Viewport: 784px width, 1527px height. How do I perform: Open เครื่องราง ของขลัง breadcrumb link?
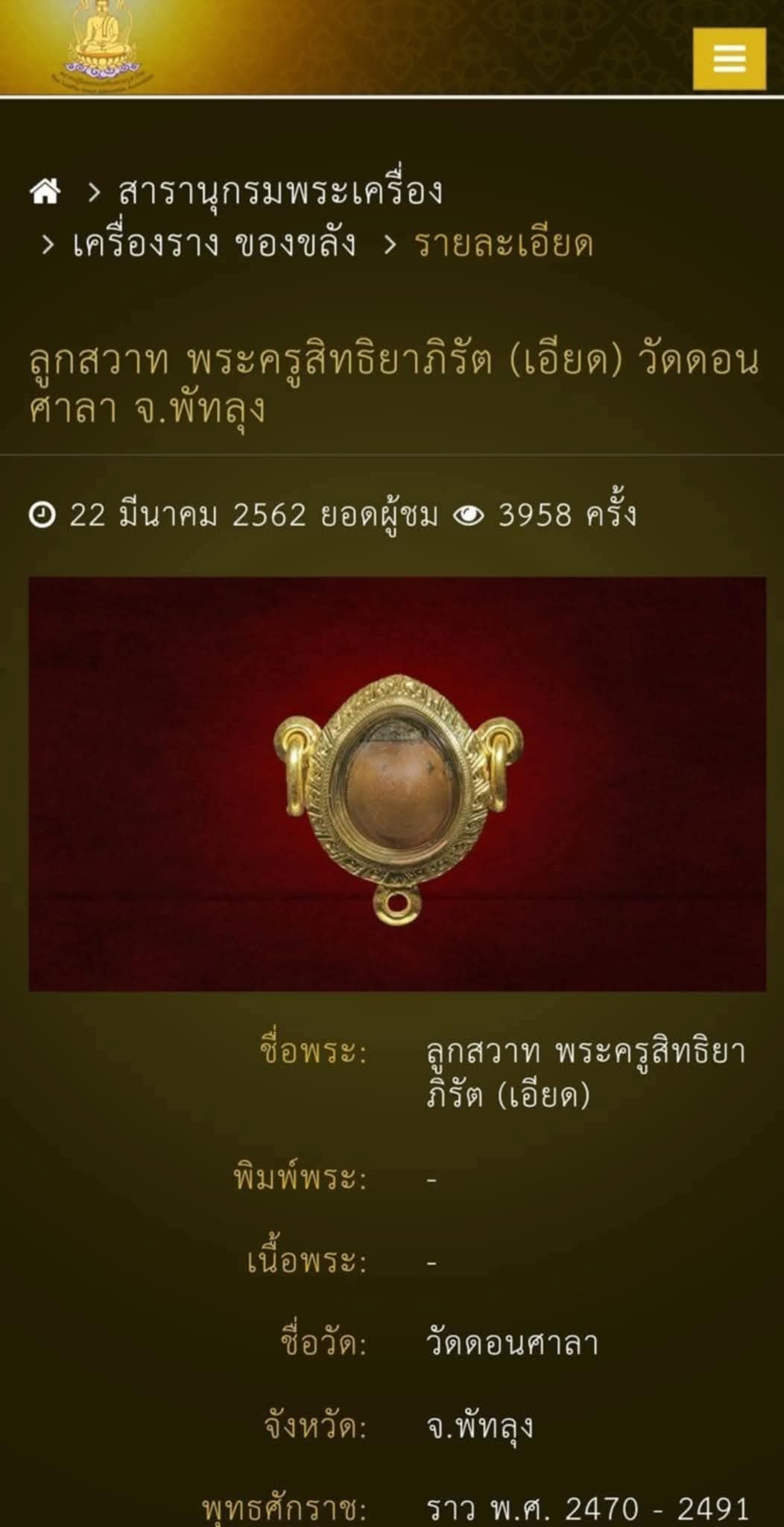(215, 245)
